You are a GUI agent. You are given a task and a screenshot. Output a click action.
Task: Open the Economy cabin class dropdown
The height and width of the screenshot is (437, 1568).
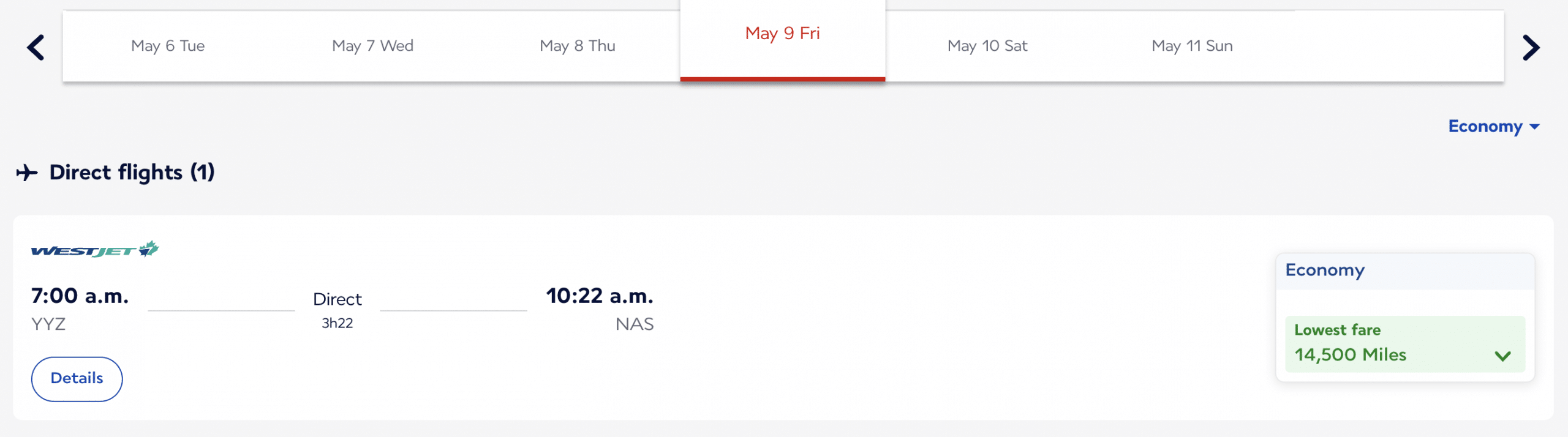tap(1493, 127)
